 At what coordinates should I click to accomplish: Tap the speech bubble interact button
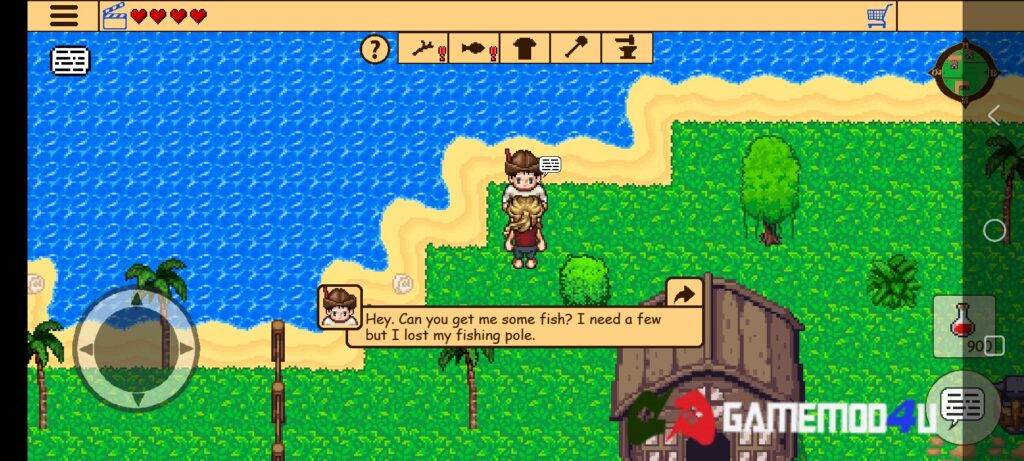[x=963, y=406]
